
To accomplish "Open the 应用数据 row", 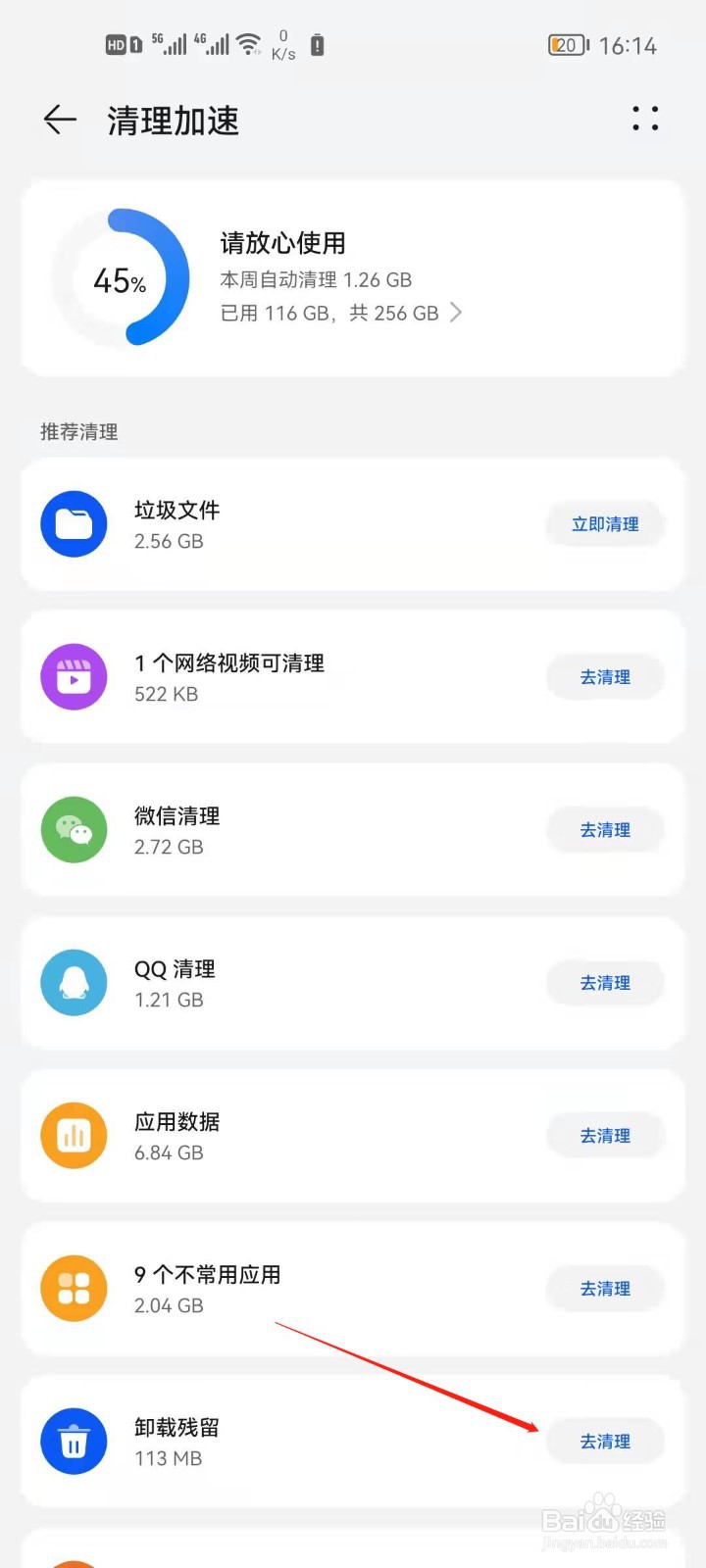I will 294,1137.
